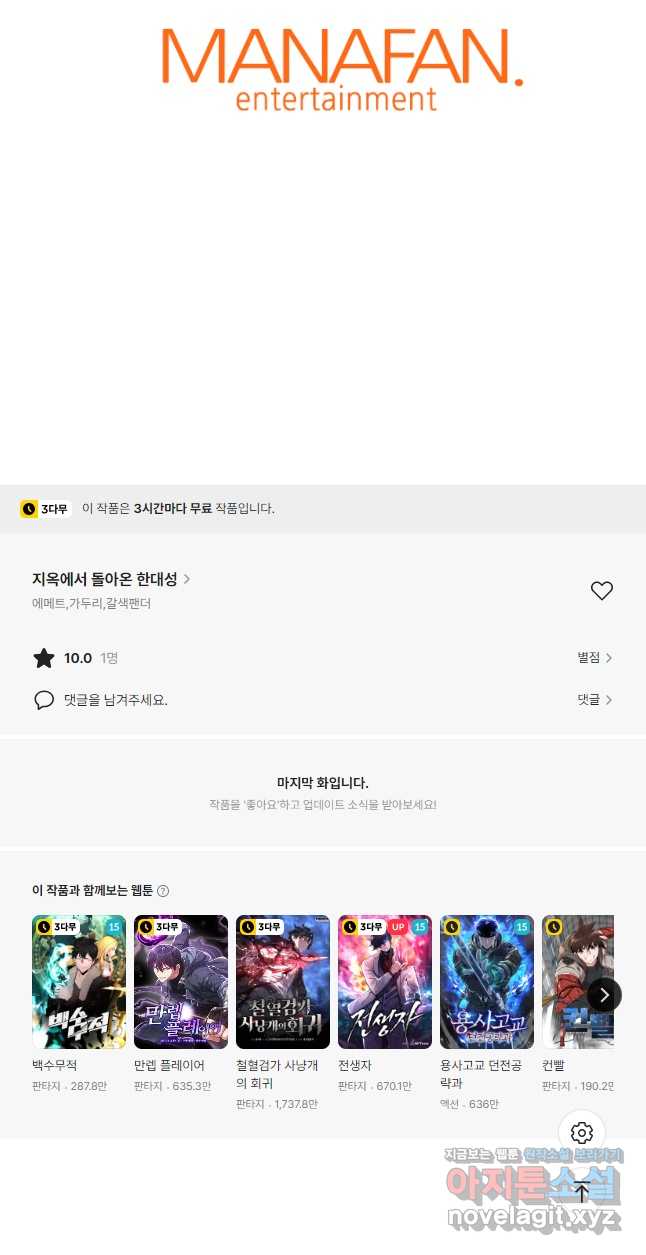Open the 별점 rating page
Image resolution: width=646 pixels, height=1255 pixels.
point(594,658)
